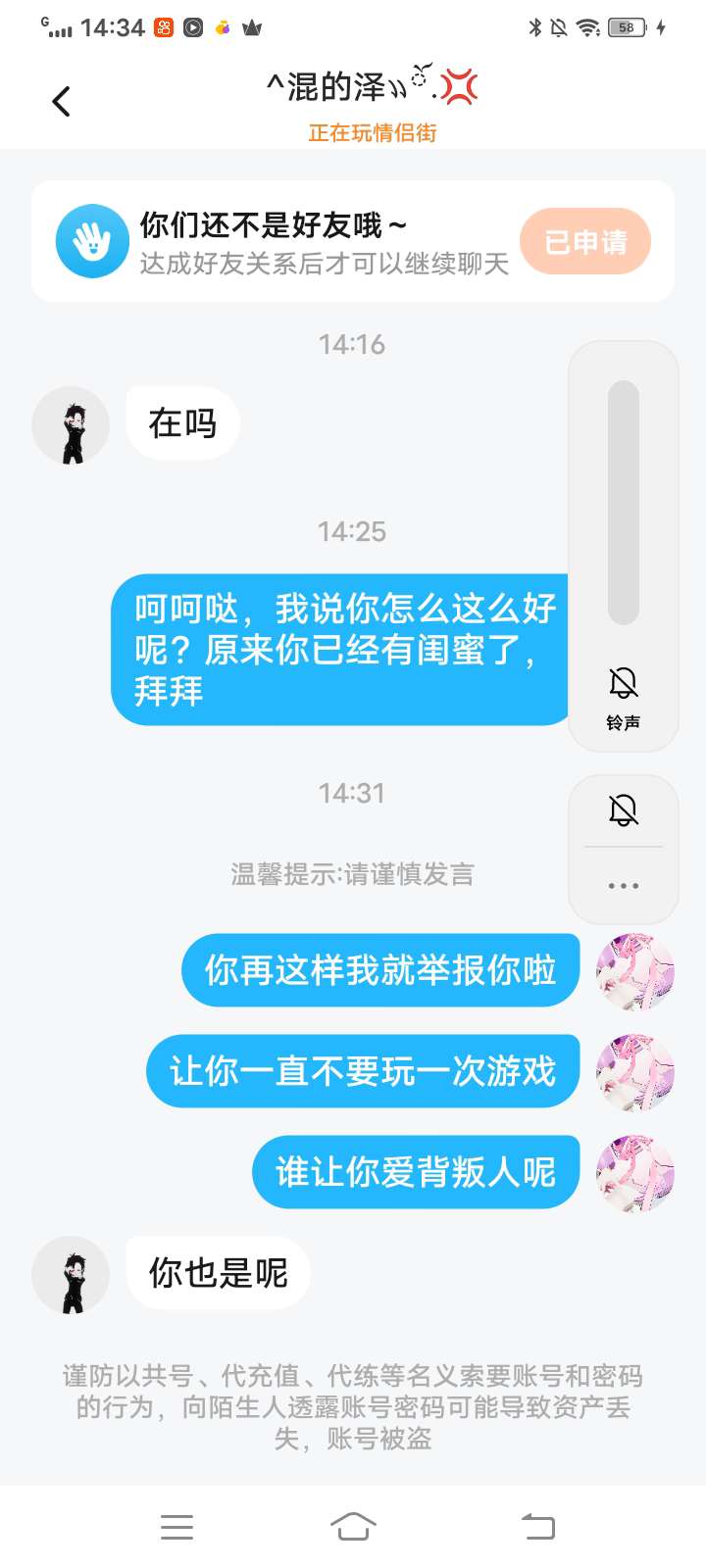Tap the 已申请 friend request button

[585, 241]
